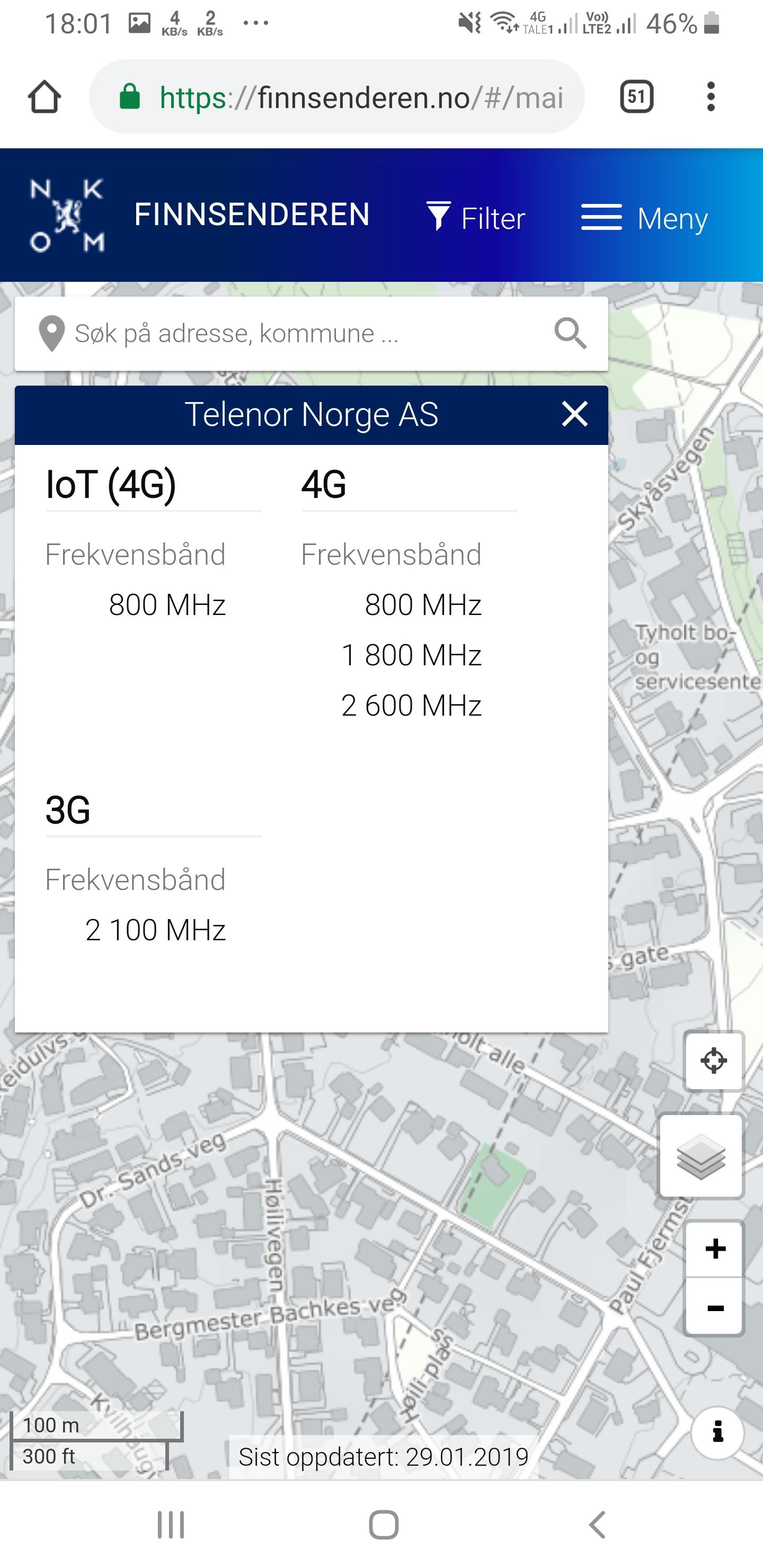
Task: Open the recent apps overview
Action: 171,1525
